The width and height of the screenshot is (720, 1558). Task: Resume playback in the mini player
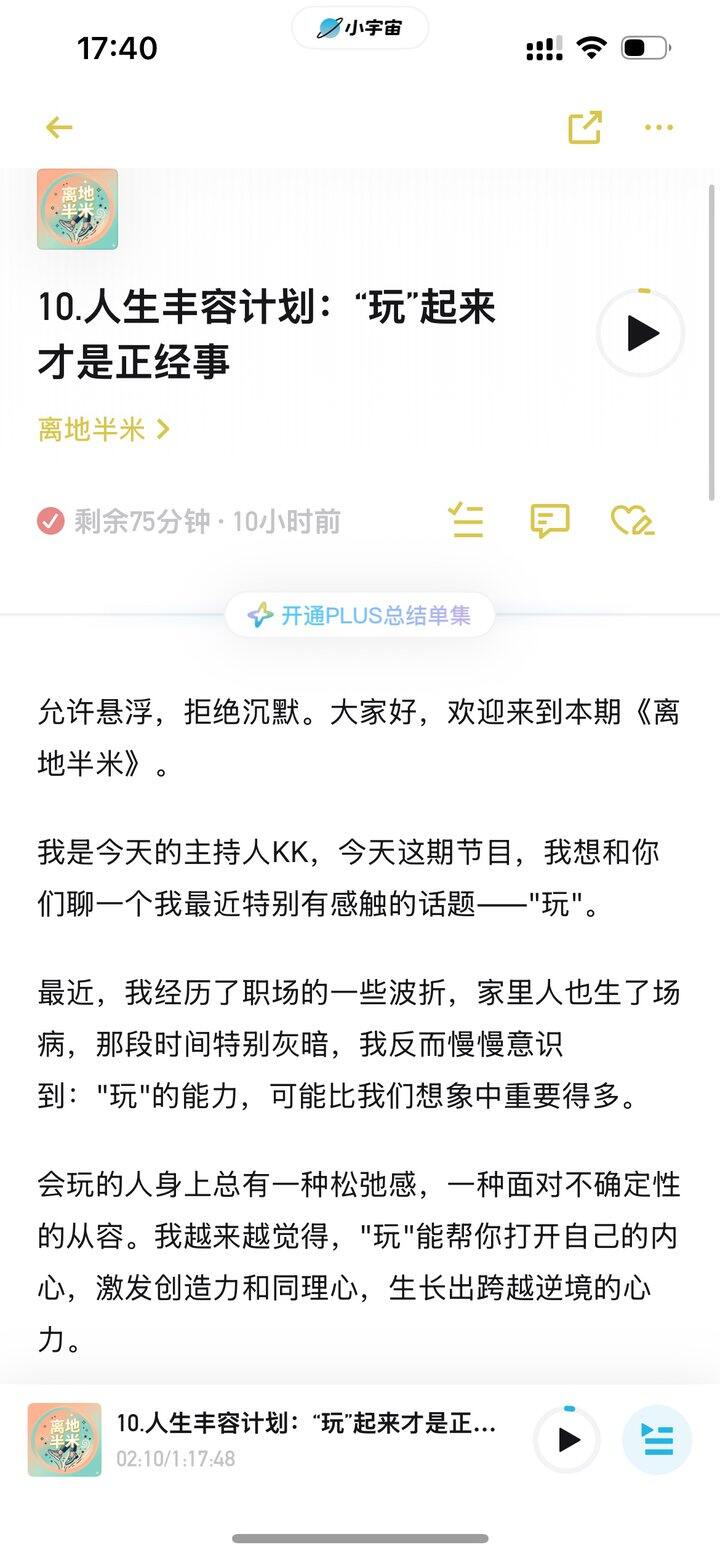(568, 1440)
